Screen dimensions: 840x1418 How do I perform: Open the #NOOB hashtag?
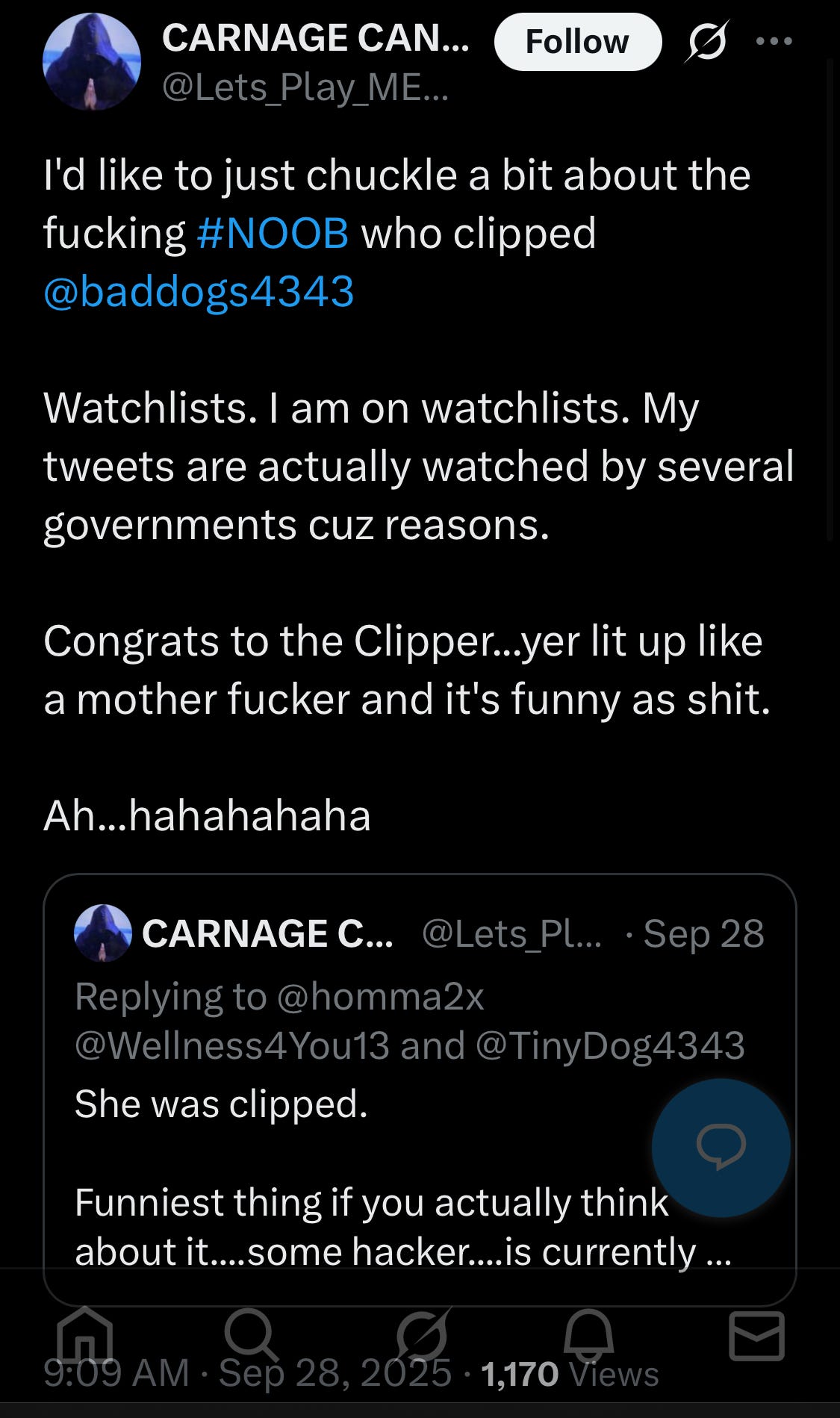[273, 233]
